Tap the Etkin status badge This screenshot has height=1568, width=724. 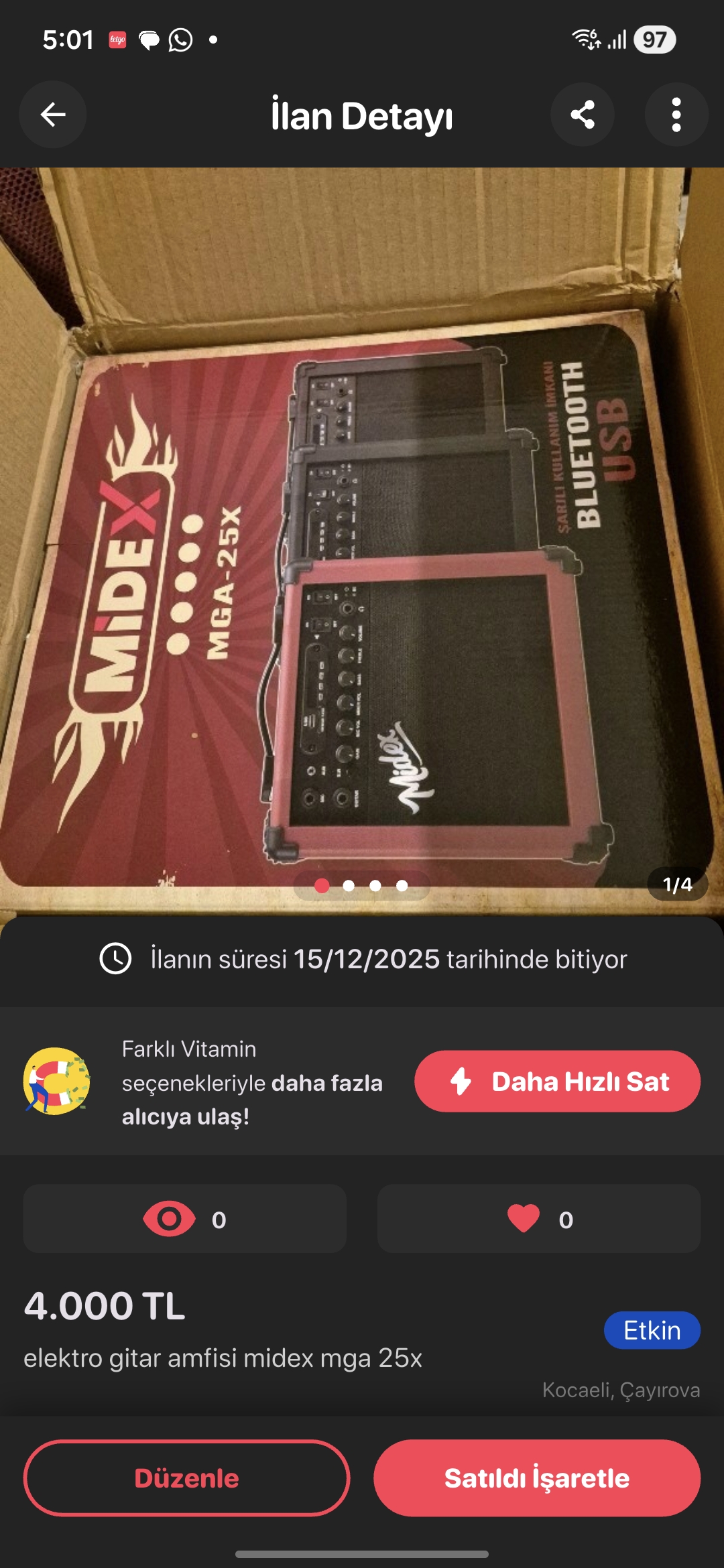click(x=652, y=1331)
